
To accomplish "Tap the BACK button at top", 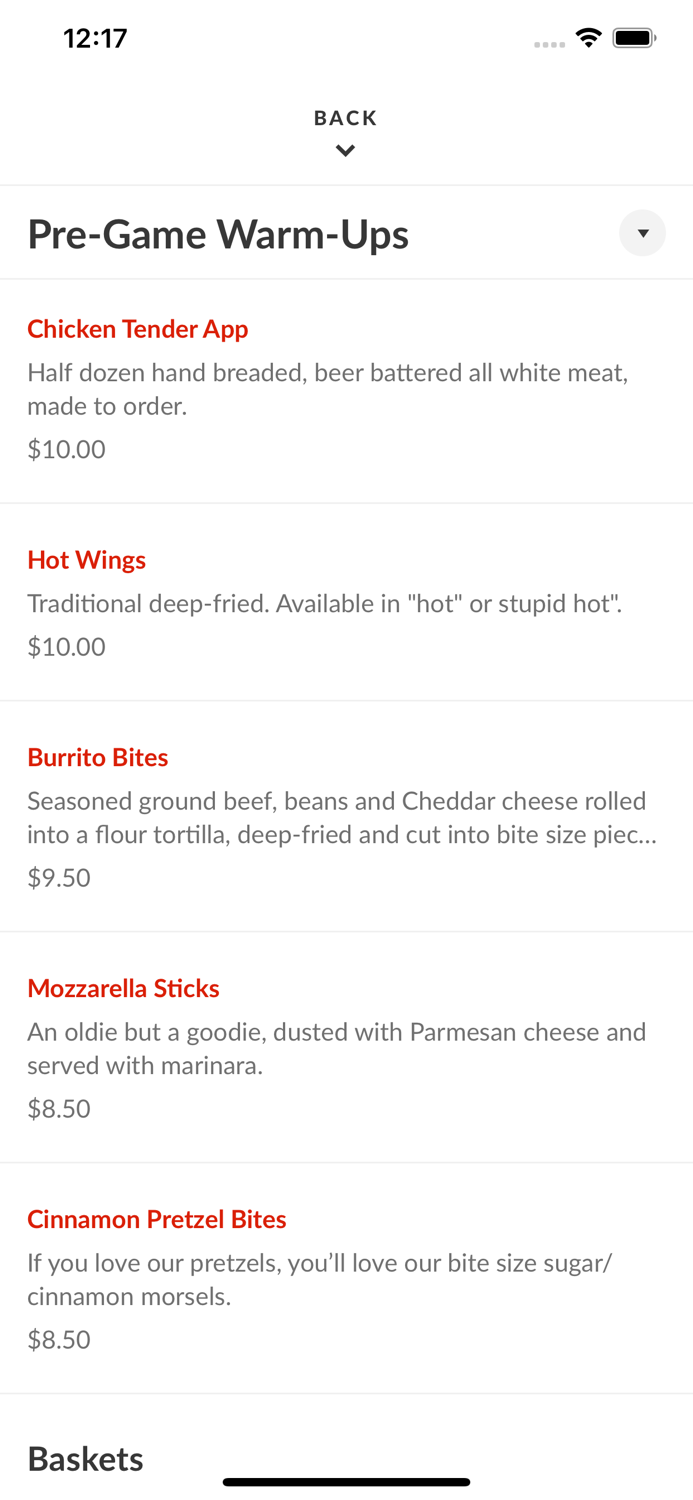I will click(345, 132).
